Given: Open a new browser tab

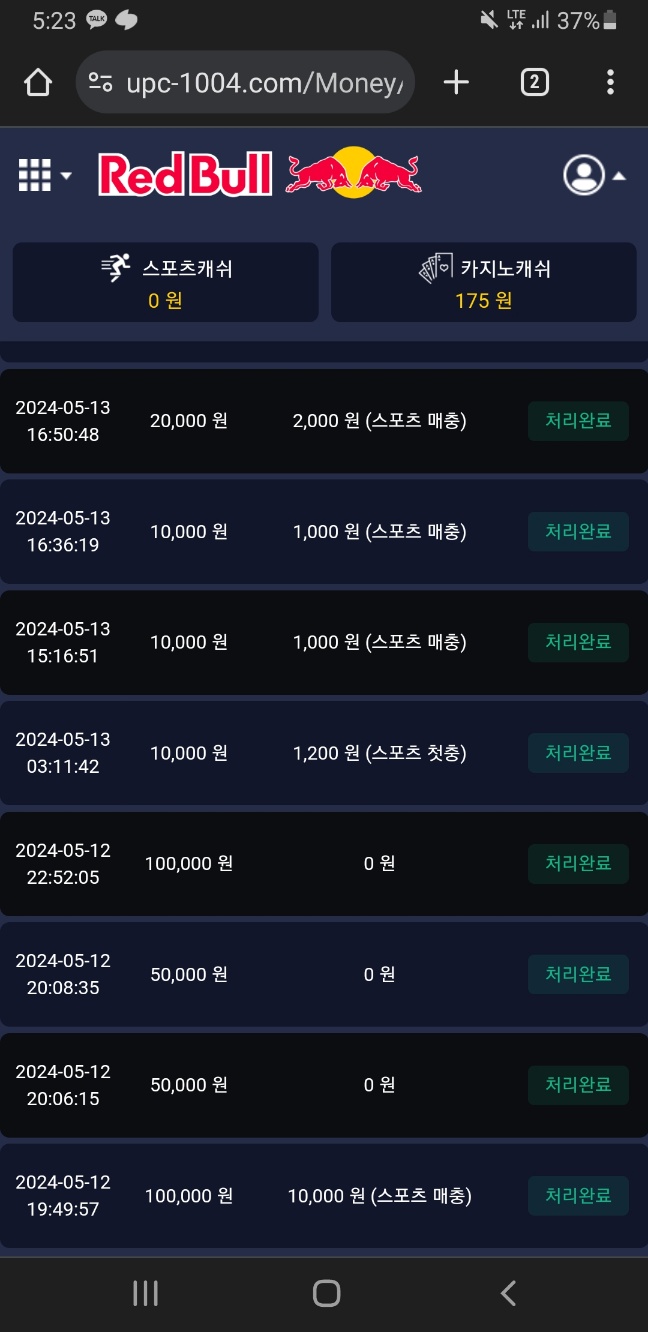Looking at the screenshot, I should (x=456, y=82).
